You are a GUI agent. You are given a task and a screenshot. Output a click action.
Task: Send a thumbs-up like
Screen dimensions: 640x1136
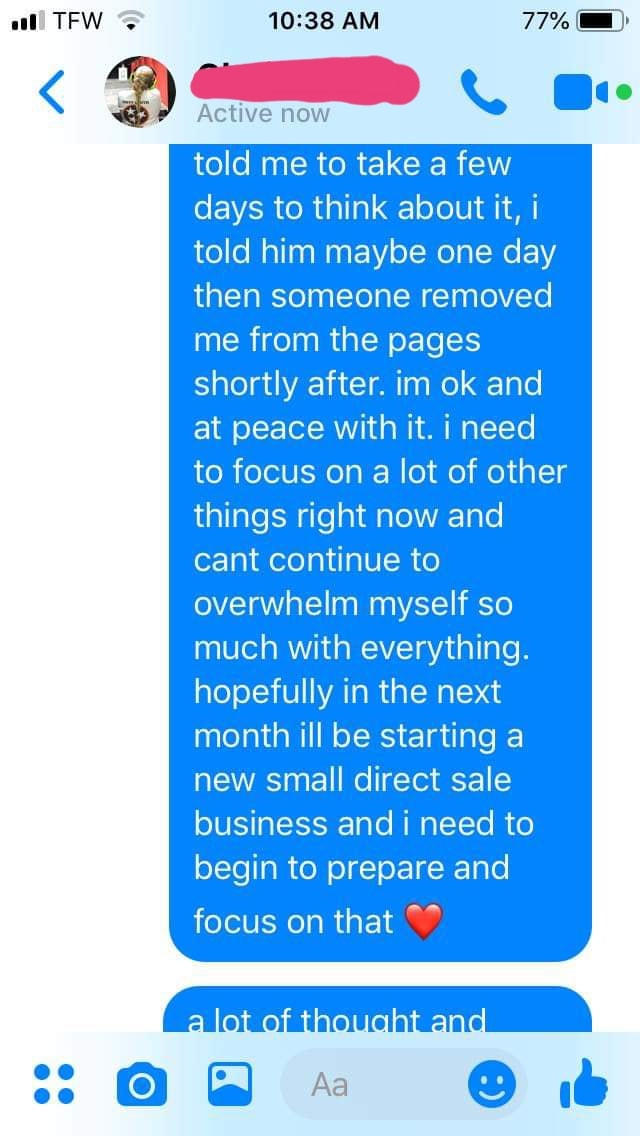pos(586,1082)
